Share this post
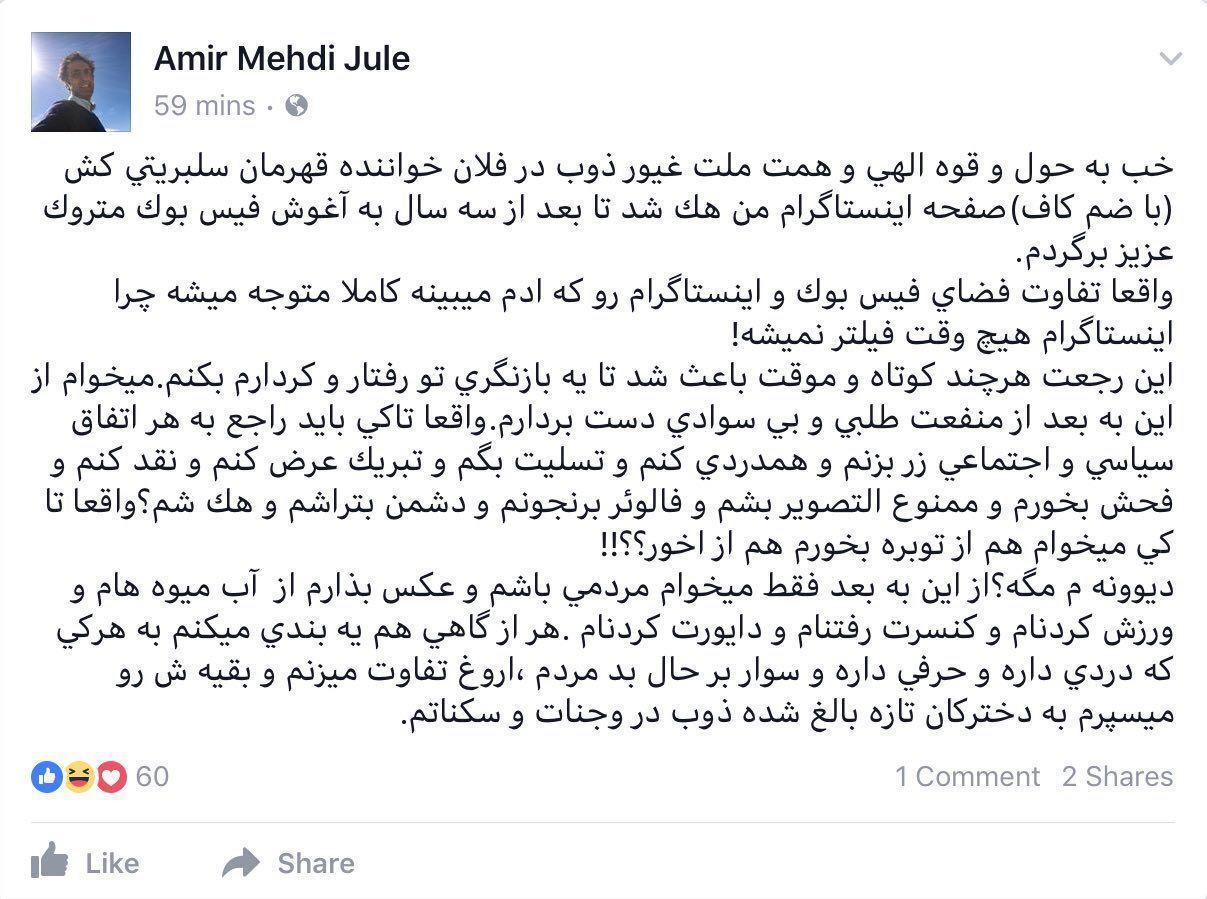 pos(288,863)
